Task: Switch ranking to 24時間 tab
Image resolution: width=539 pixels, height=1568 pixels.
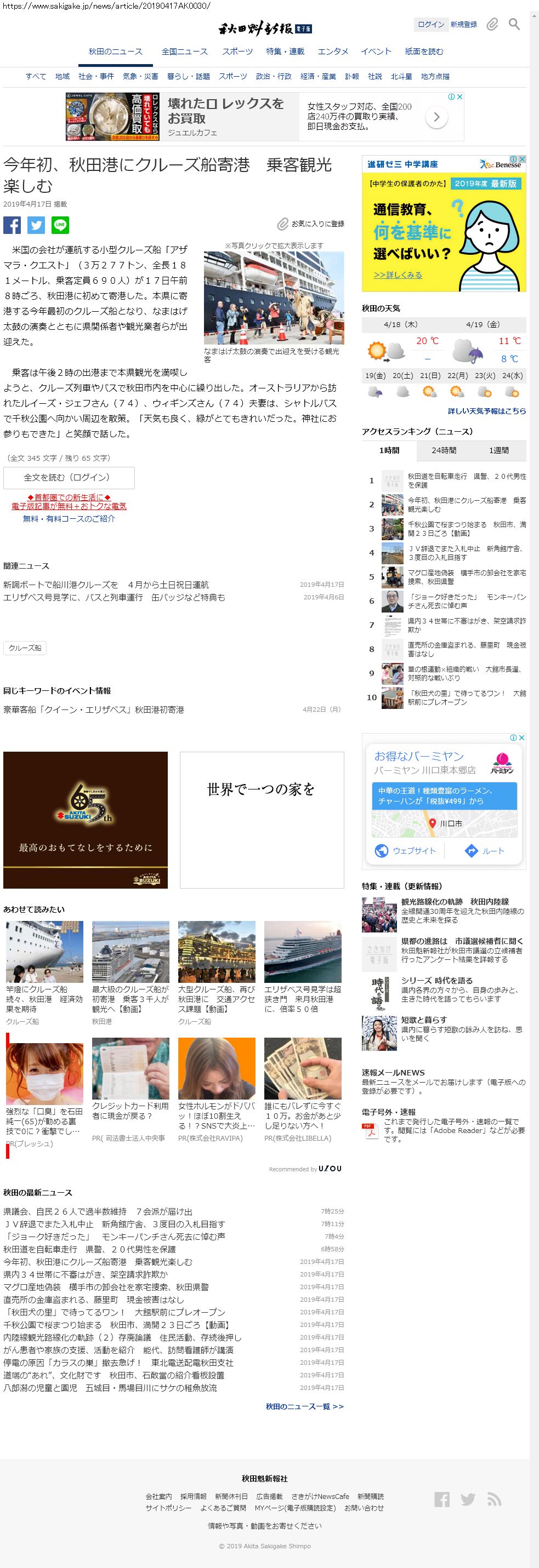Action: [444, 450]
